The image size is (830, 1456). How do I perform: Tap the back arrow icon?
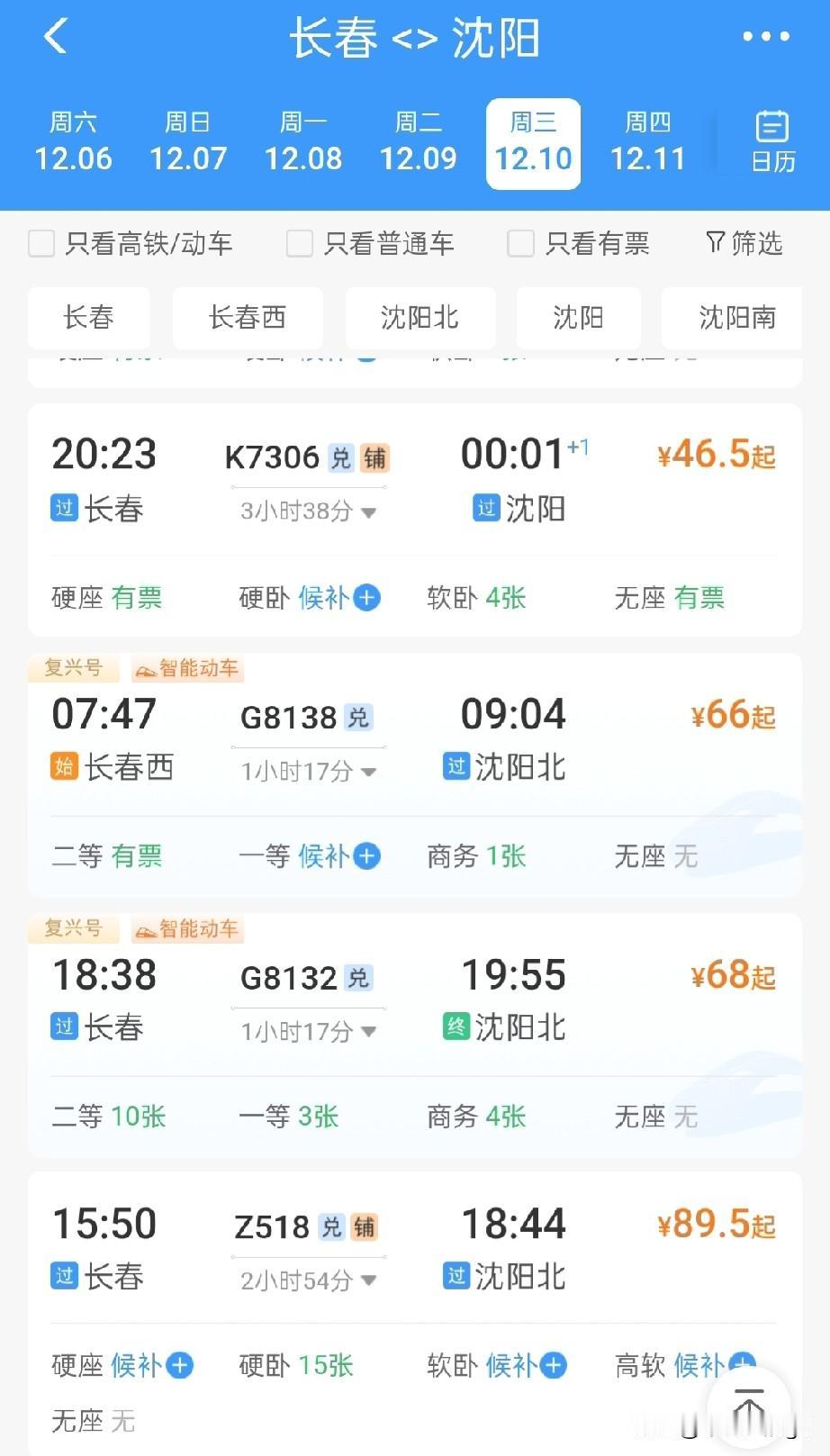tap(57, 38)
